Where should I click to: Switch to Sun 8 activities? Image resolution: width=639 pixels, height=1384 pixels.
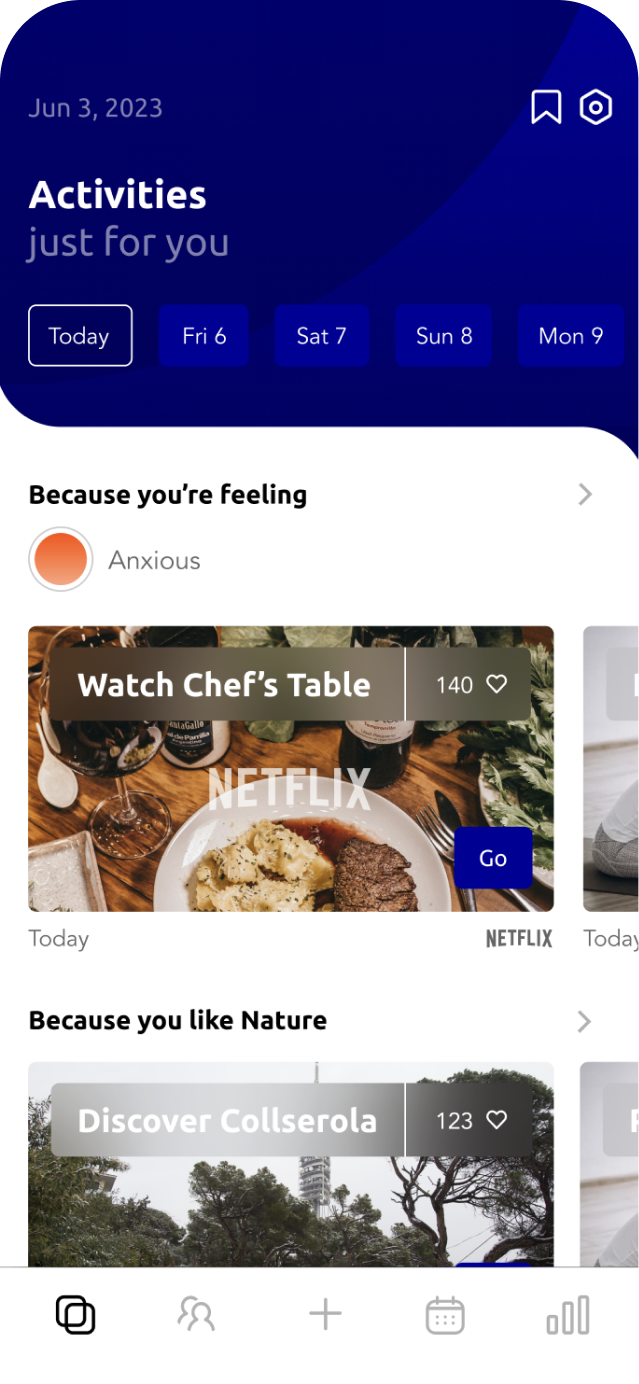click(x=444, y=336)
